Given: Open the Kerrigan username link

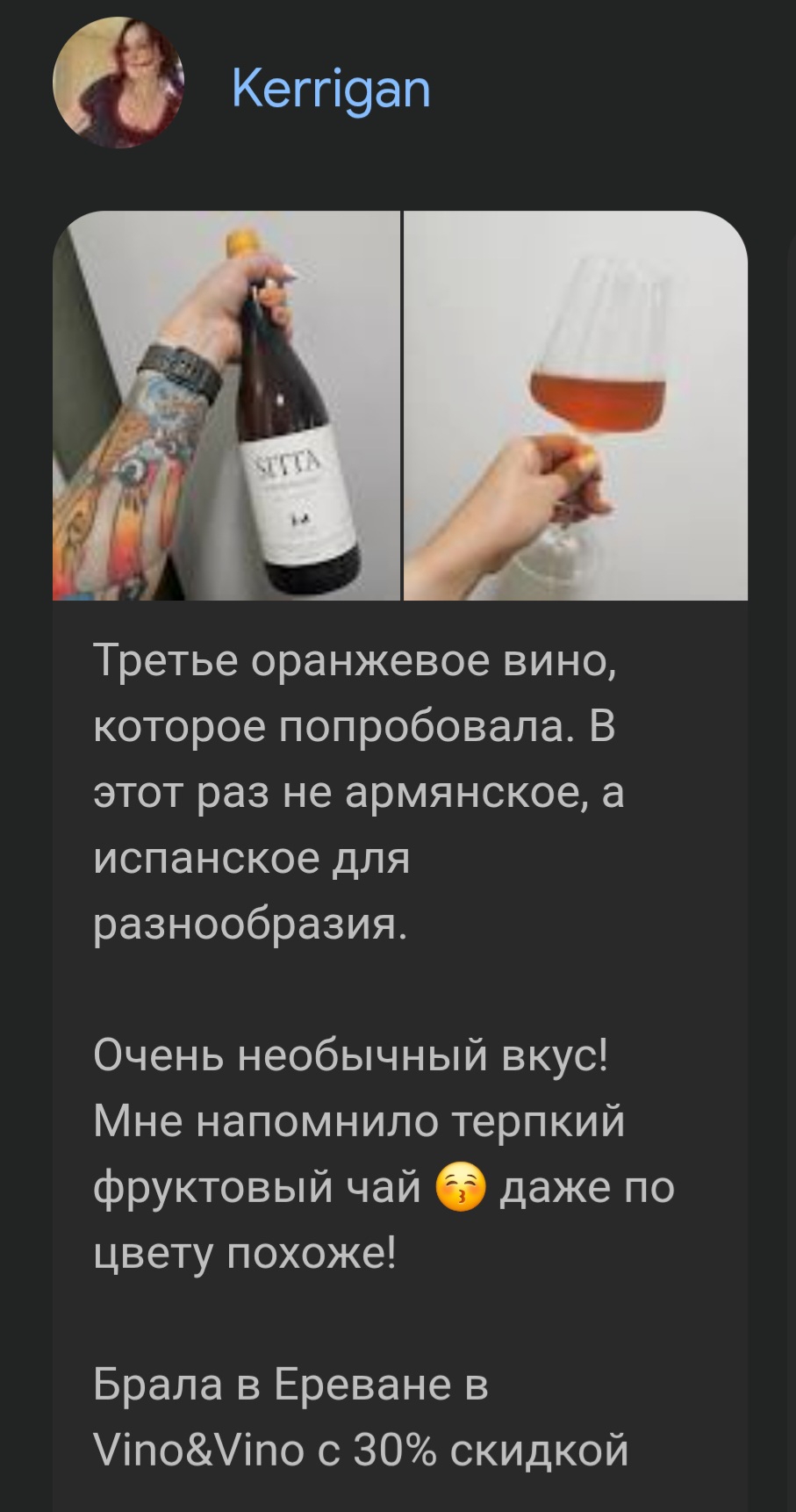Looking at the screenshot, I should coord(331,90).
